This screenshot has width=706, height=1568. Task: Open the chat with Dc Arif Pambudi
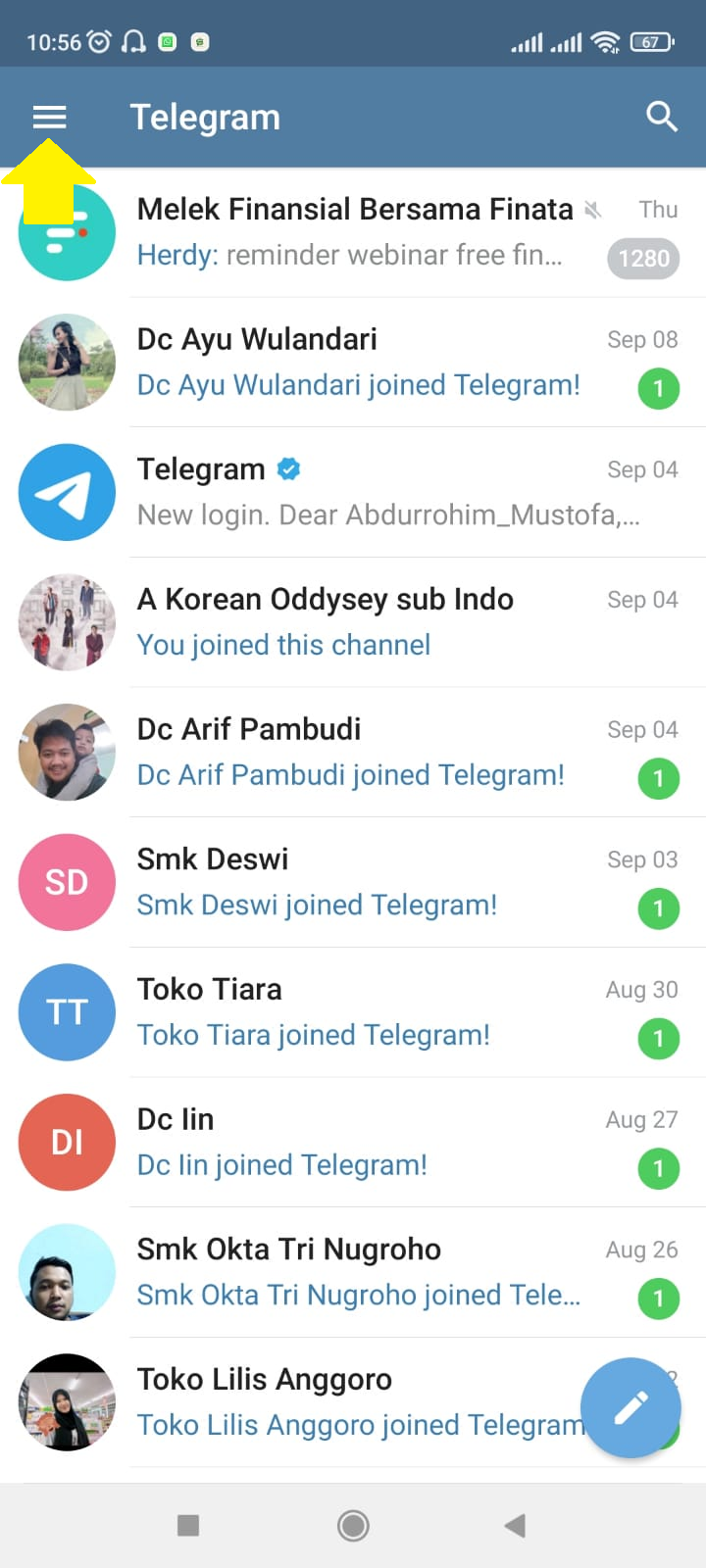click(x=353, y=753)
